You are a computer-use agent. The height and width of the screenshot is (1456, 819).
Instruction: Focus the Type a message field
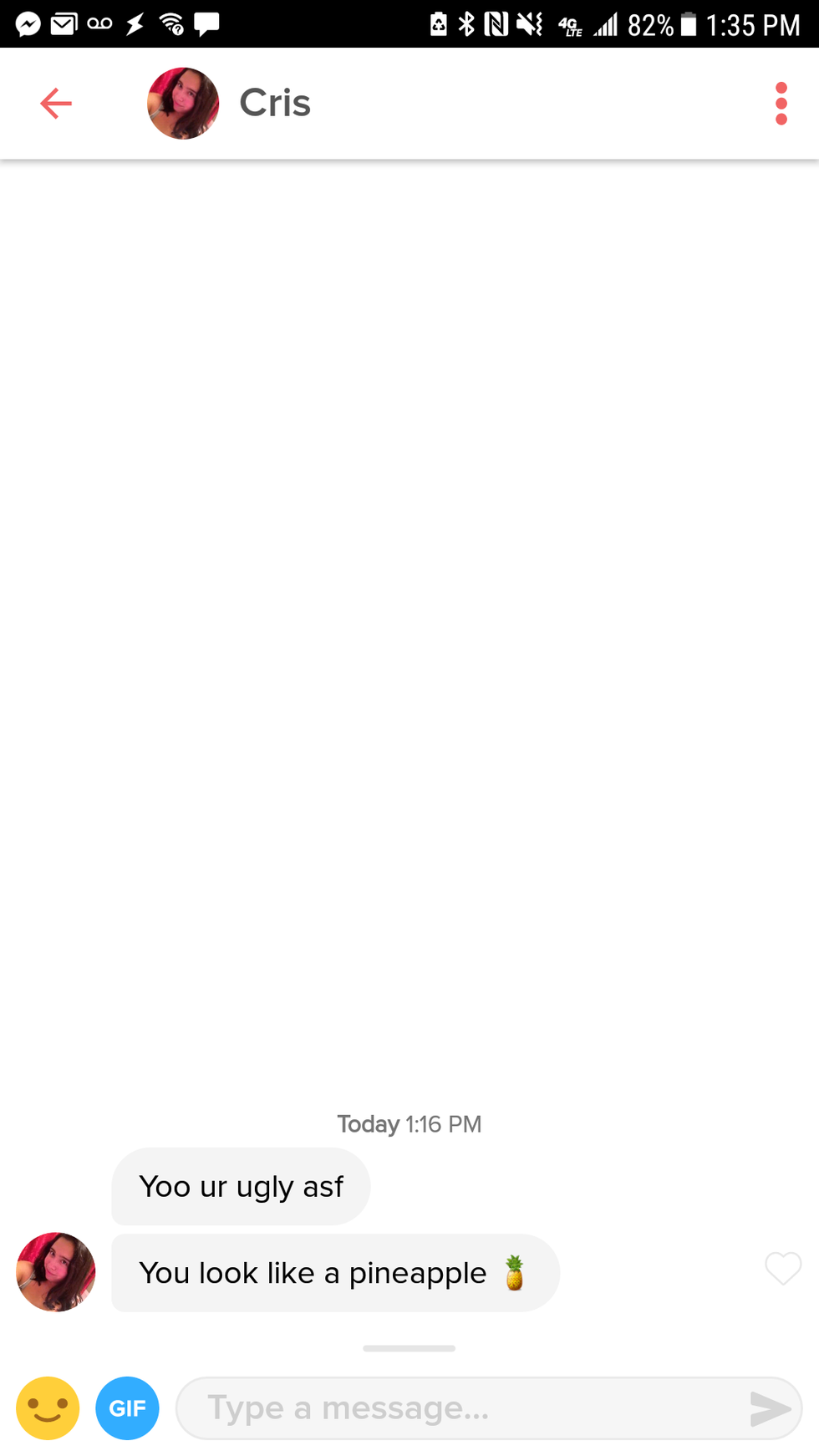(x=460, y=1408)
